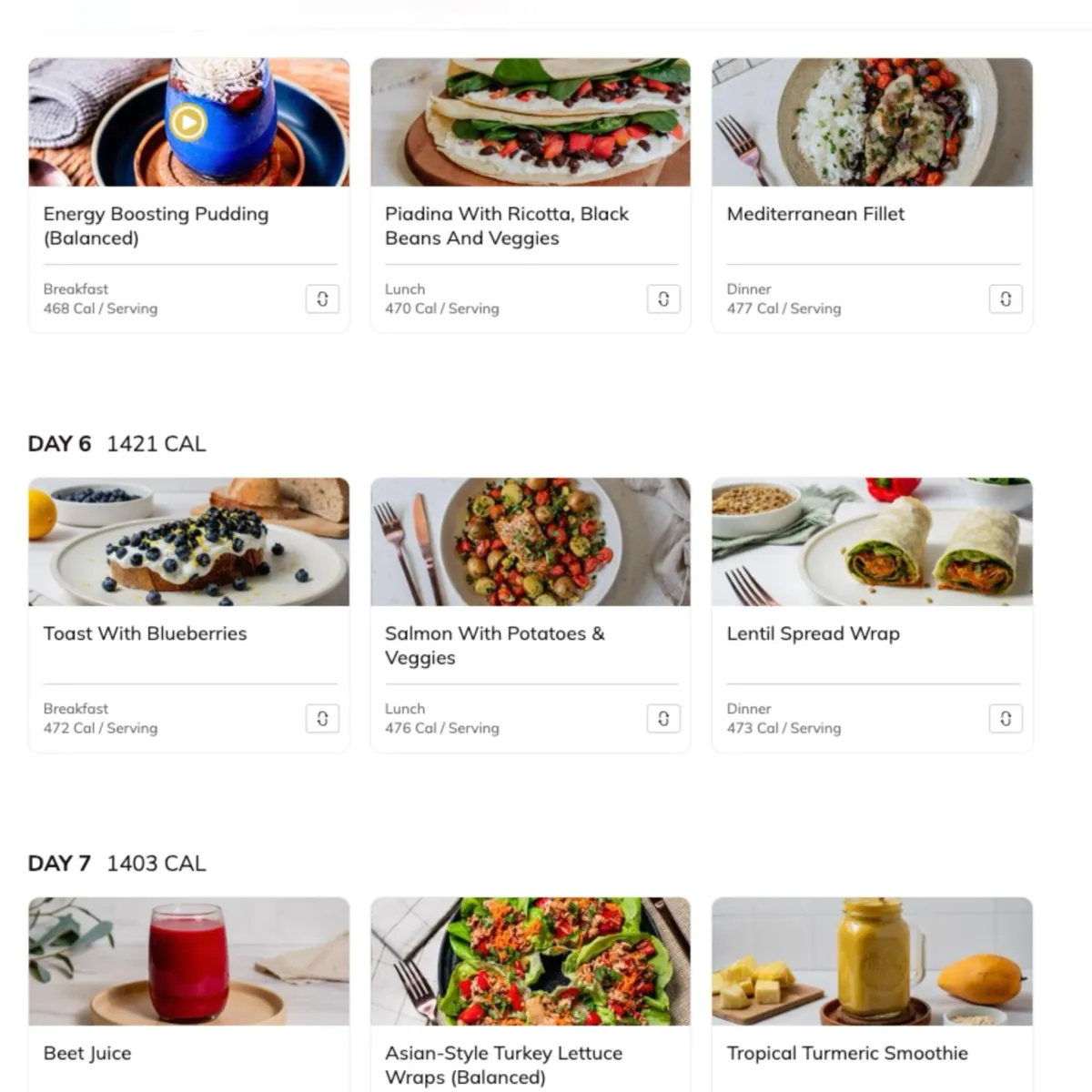Swap the Piadina With Ricotta lunch meal
This screenshot has width=1092, height=1092.
click(x=663, y=299)
